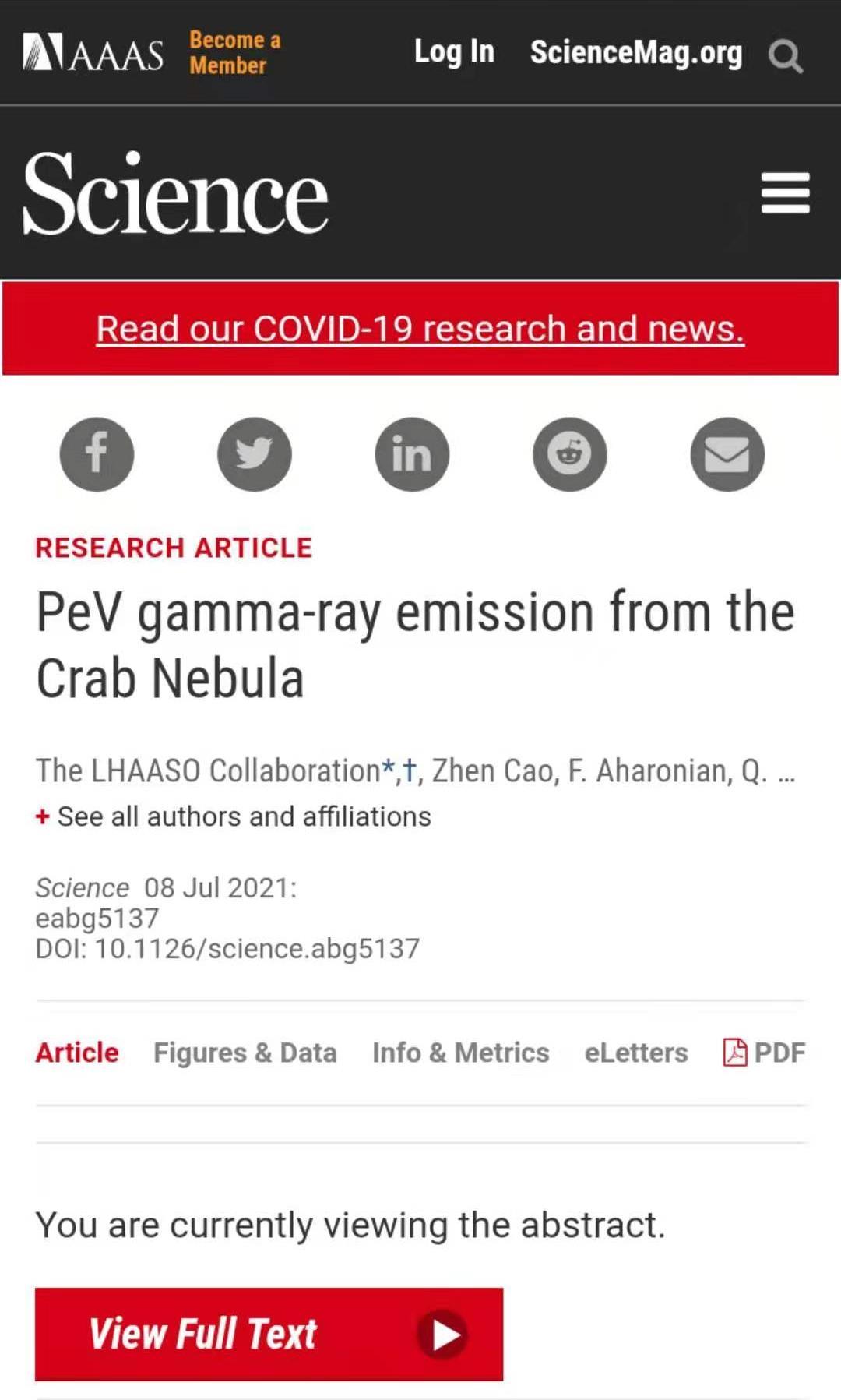Open the eLetters tab
This screenshot has width=841, height=1400.
(636, 1053)
